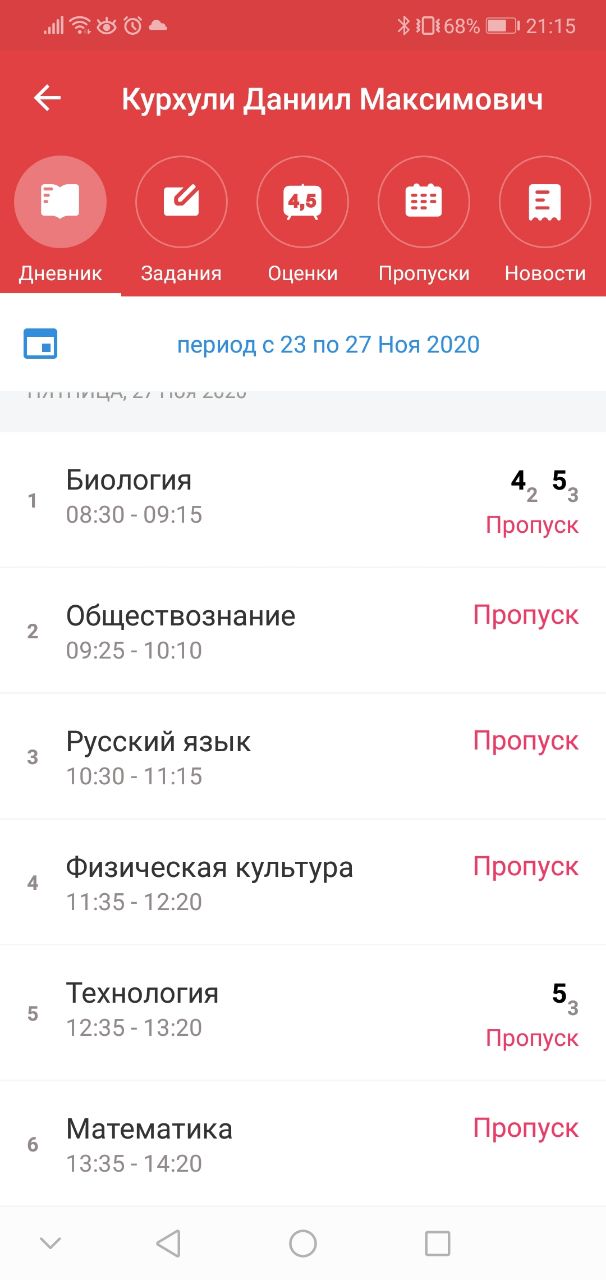606x1280 pixels.
Task: Switch to the Новости tab
Action: click(x=545, y=220)
